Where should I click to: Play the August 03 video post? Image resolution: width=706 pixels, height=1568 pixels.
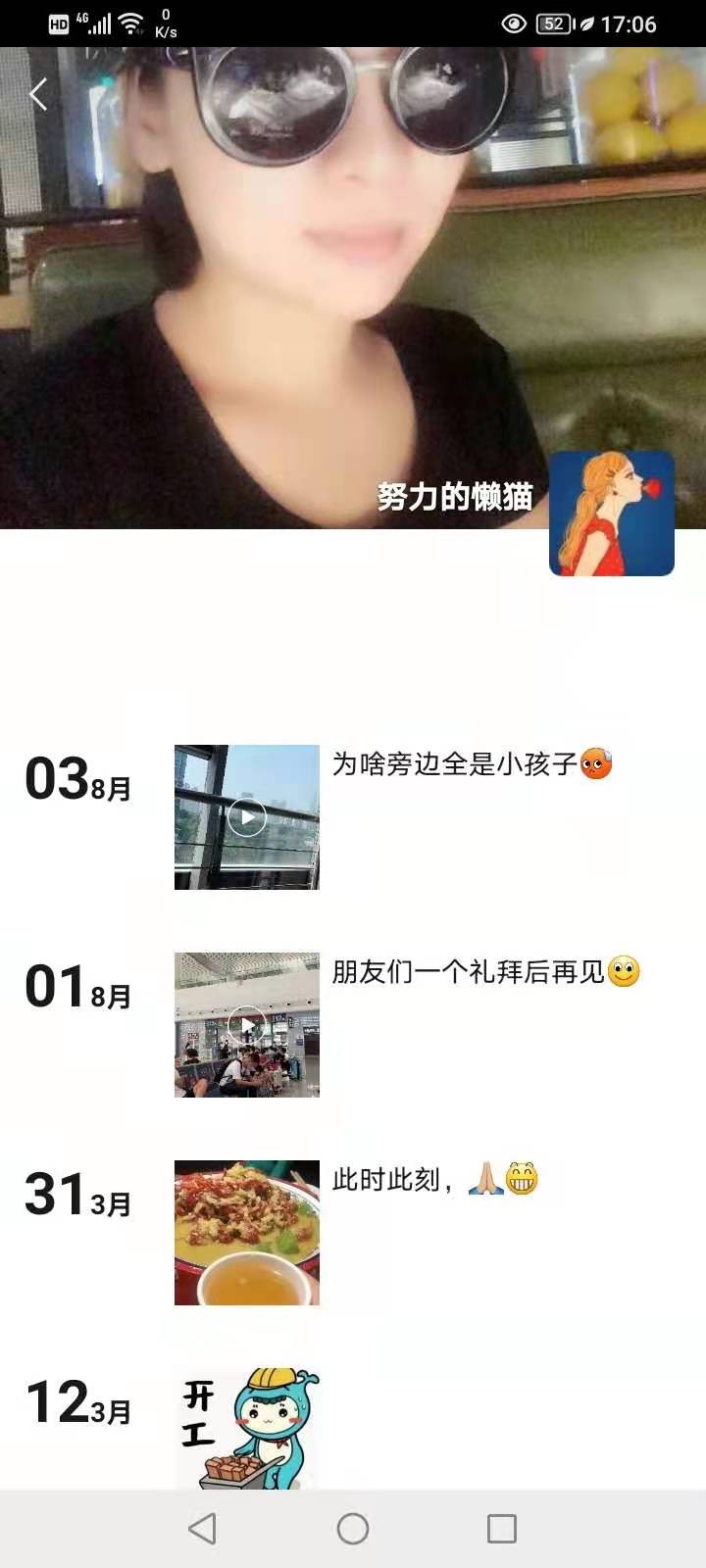[247, 817]
